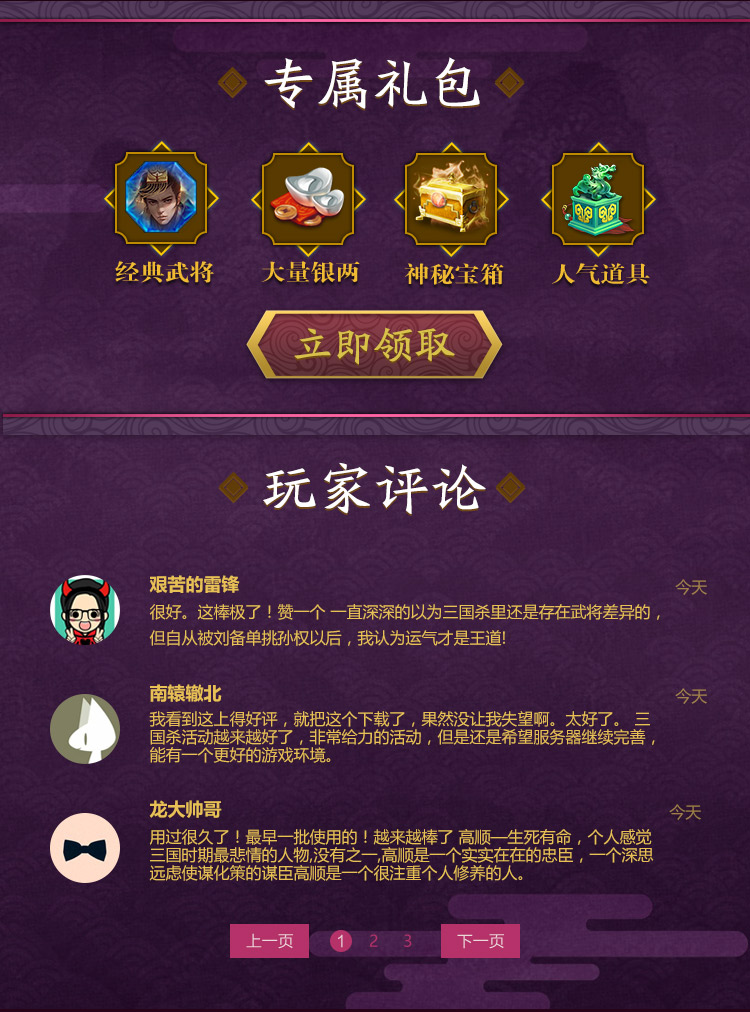Select comment page 1
This screenshot has width=750, height=1012.
(341, 941)
